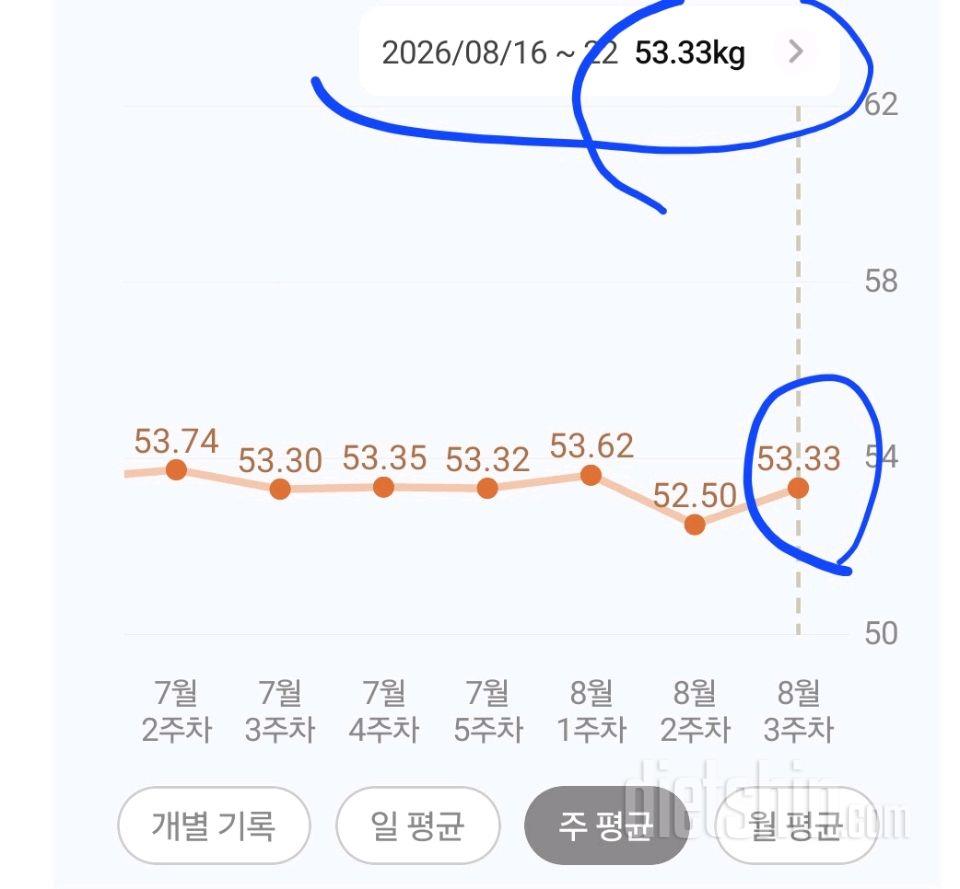960x889 pixels.
Task: Select the 53.35 data point
Action: (383, 487)
